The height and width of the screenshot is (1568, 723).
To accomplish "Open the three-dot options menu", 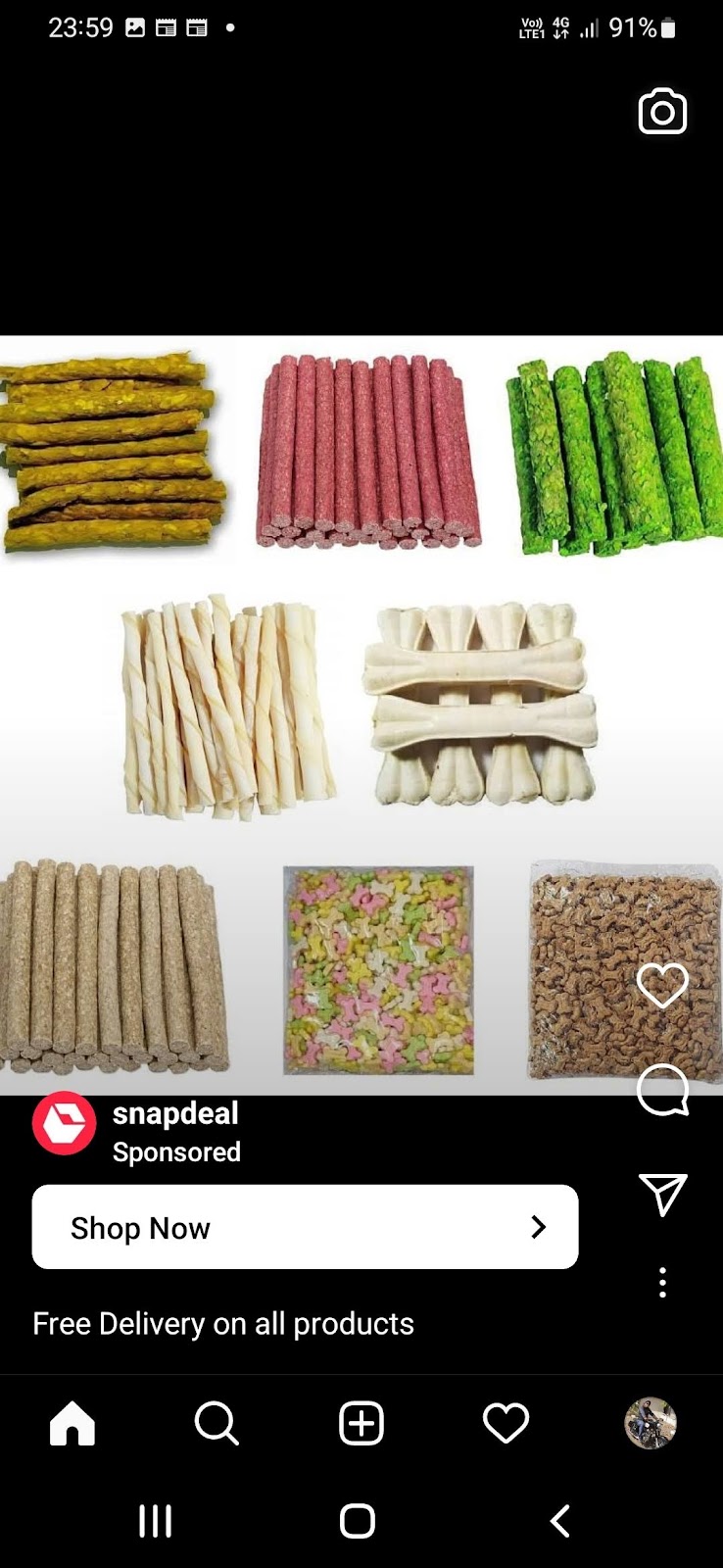I will pos(662,1282).
